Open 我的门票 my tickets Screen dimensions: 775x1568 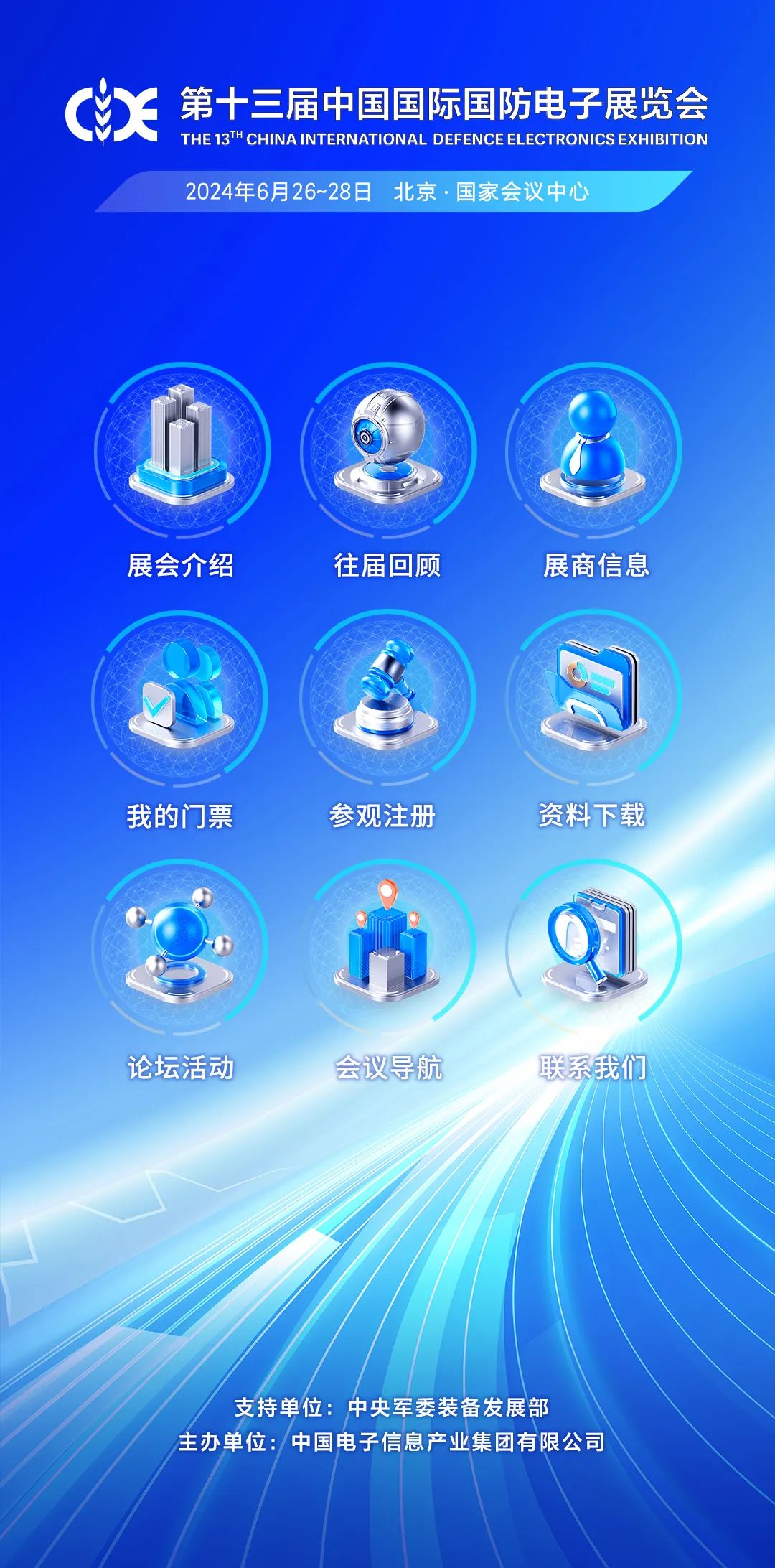181,700
